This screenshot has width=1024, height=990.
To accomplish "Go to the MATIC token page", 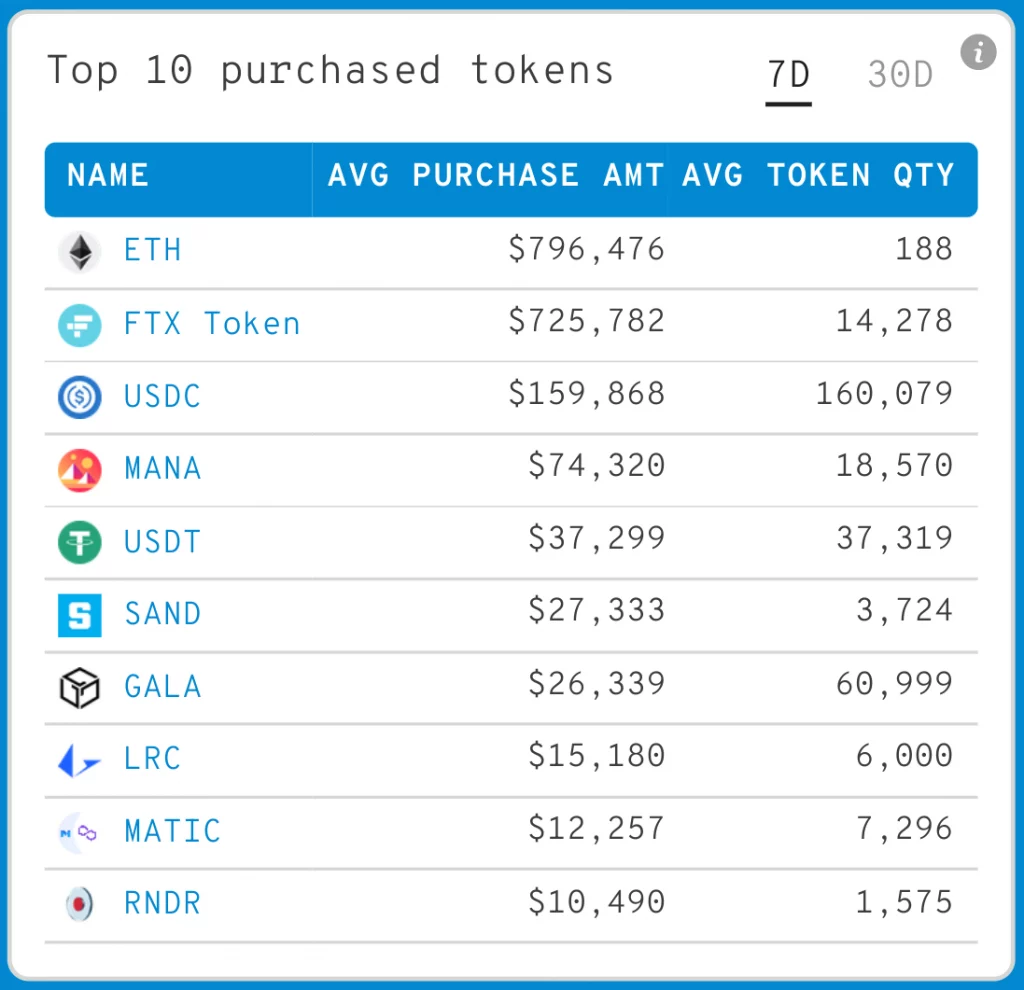I will tap(172, 831).
